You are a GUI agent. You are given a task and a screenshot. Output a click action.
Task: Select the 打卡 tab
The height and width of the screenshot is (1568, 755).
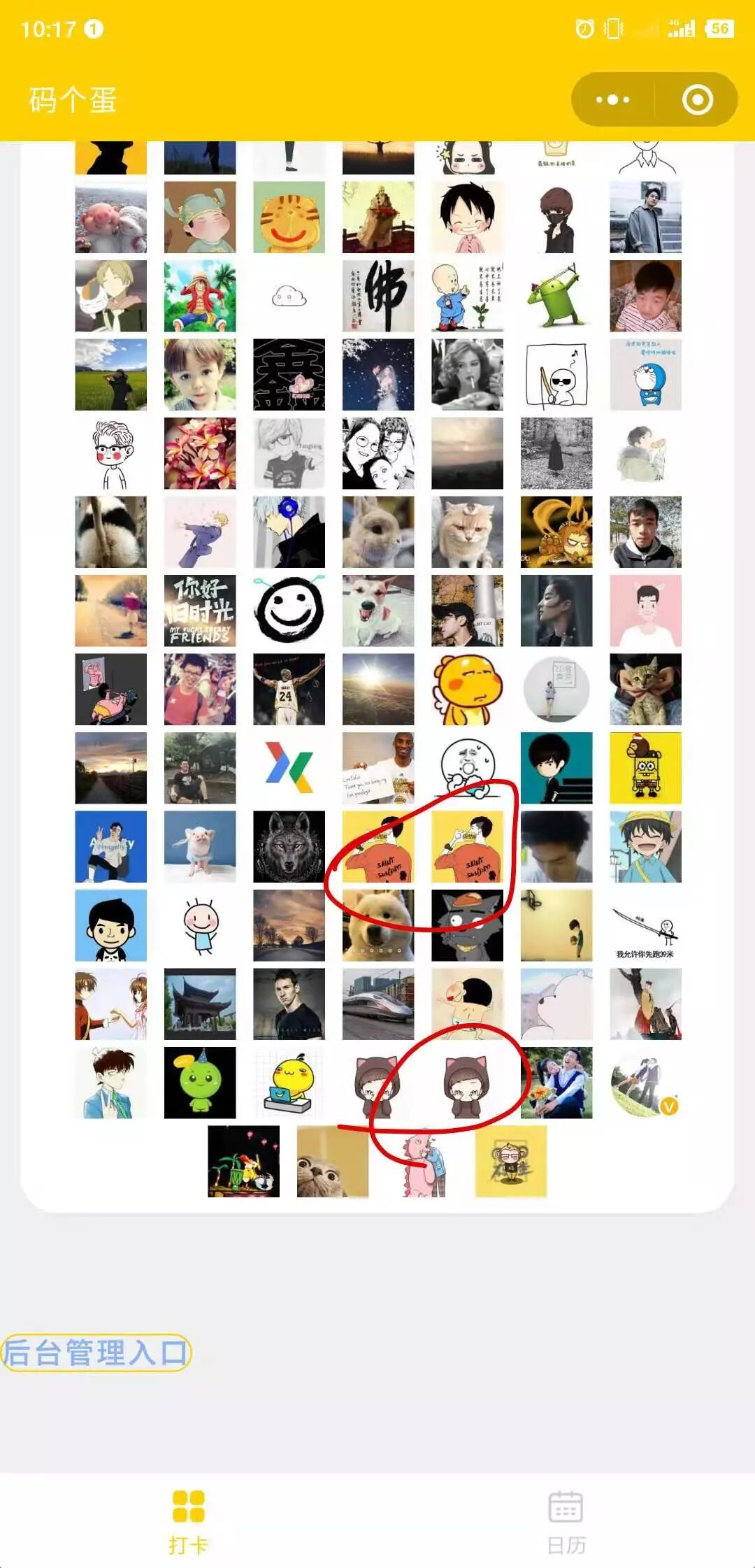click(189, 1523)
